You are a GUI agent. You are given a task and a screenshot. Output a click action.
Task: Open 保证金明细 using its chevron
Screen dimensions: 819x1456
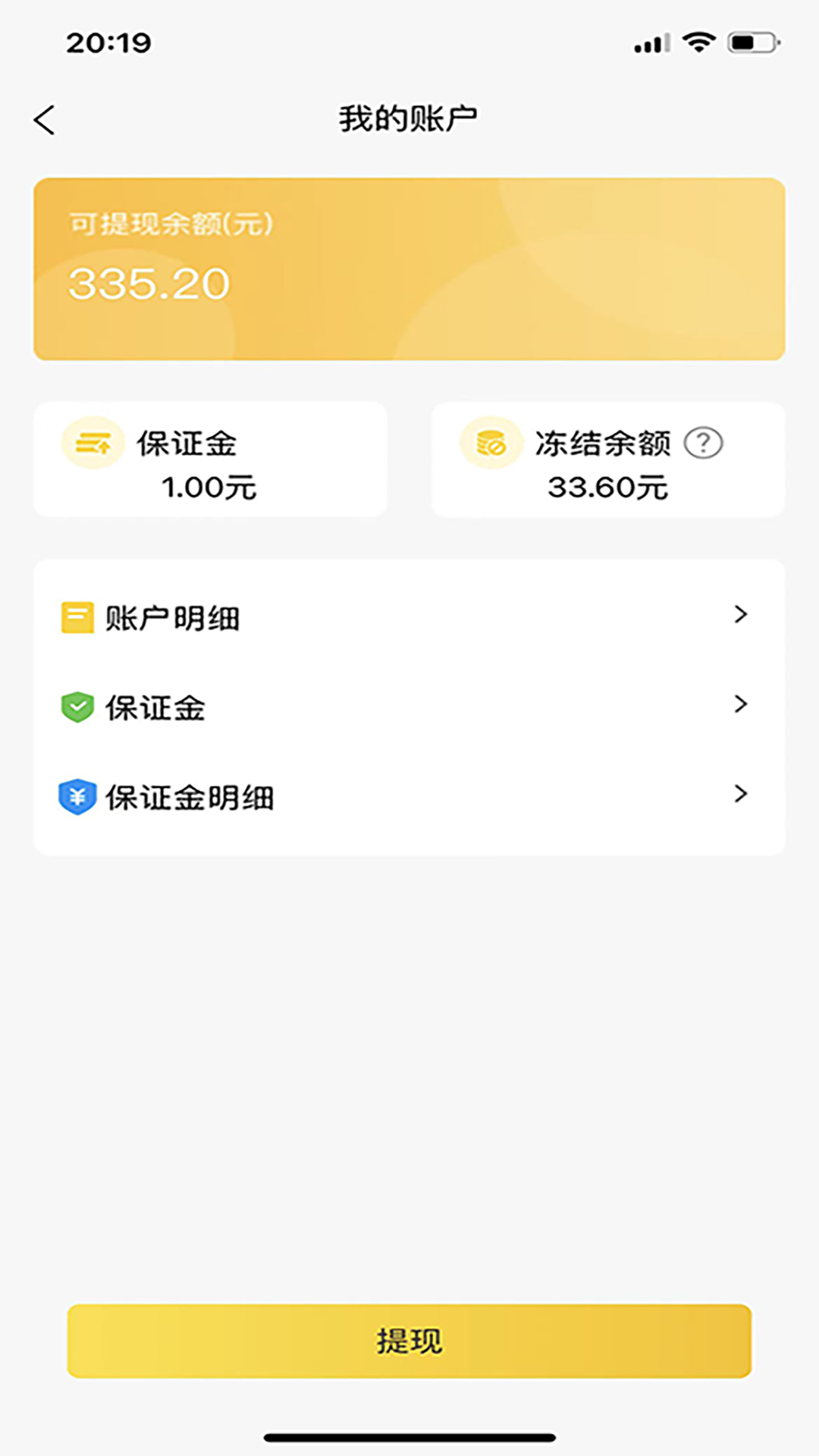tap(741, 795)
